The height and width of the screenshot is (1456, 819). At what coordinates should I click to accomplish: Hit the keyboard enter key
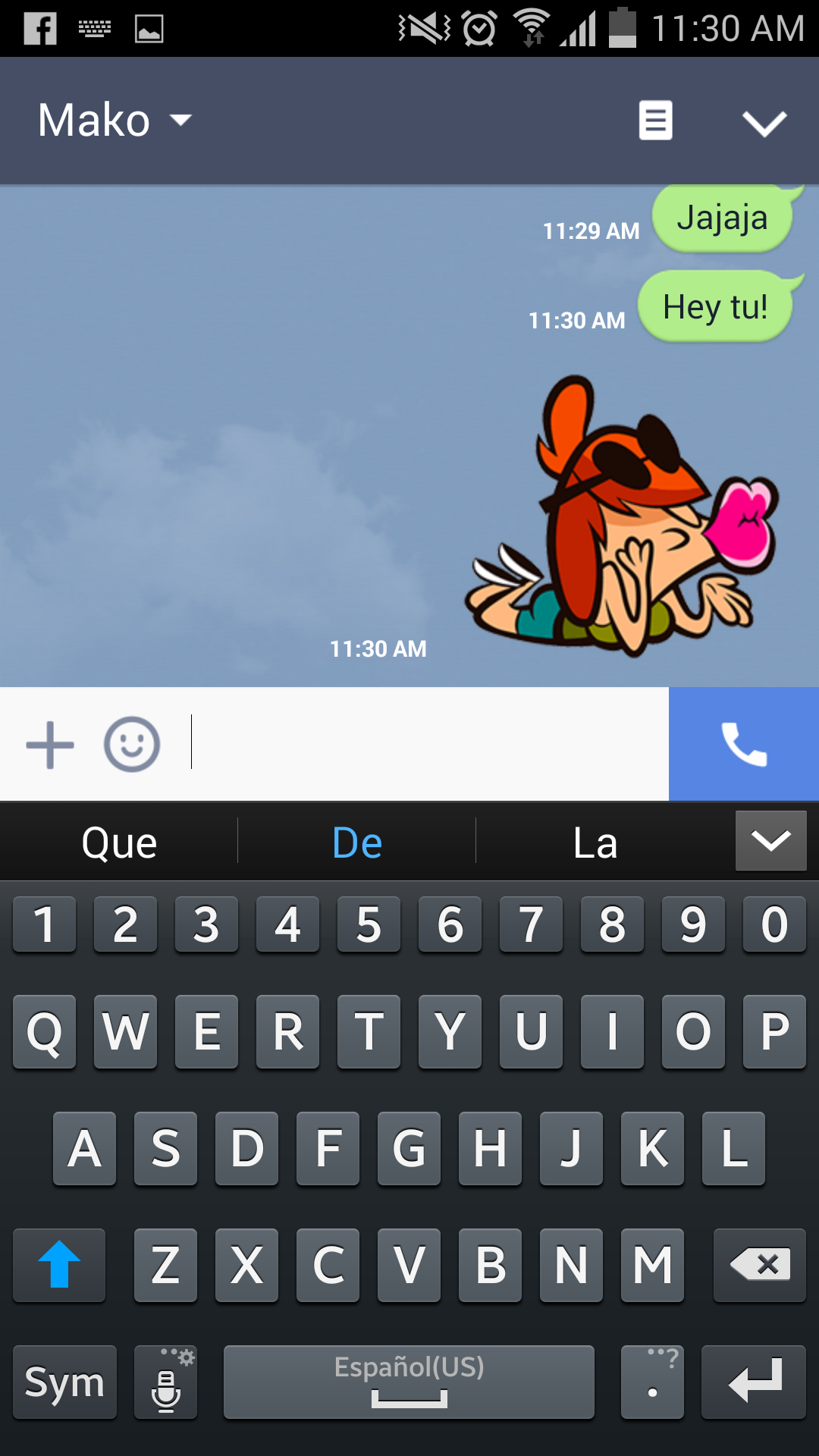click(x=754, y=1382)
